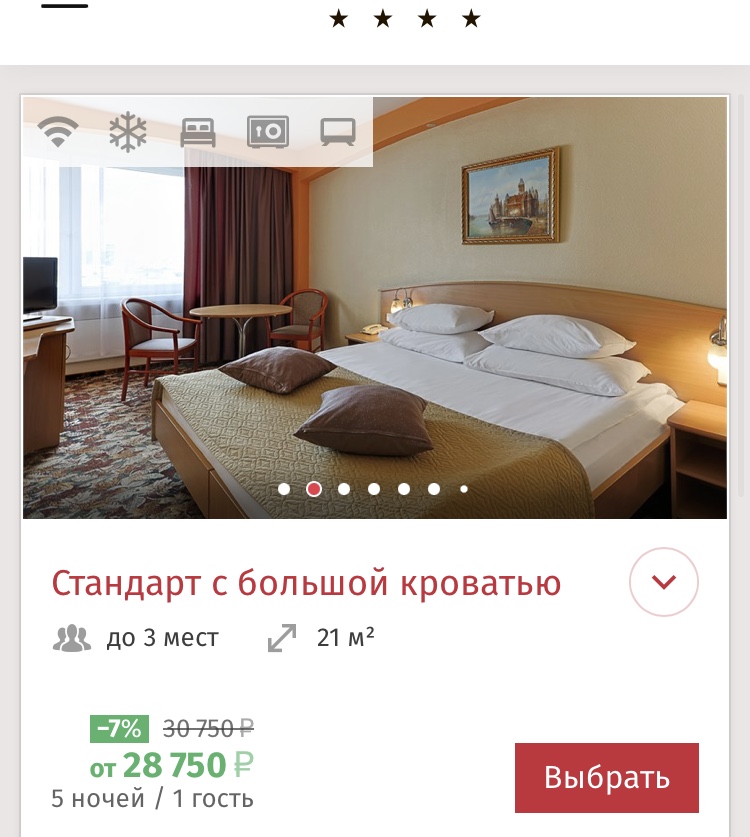Jump to the first photo dot
Screen dimensions: 750x837
284,489
